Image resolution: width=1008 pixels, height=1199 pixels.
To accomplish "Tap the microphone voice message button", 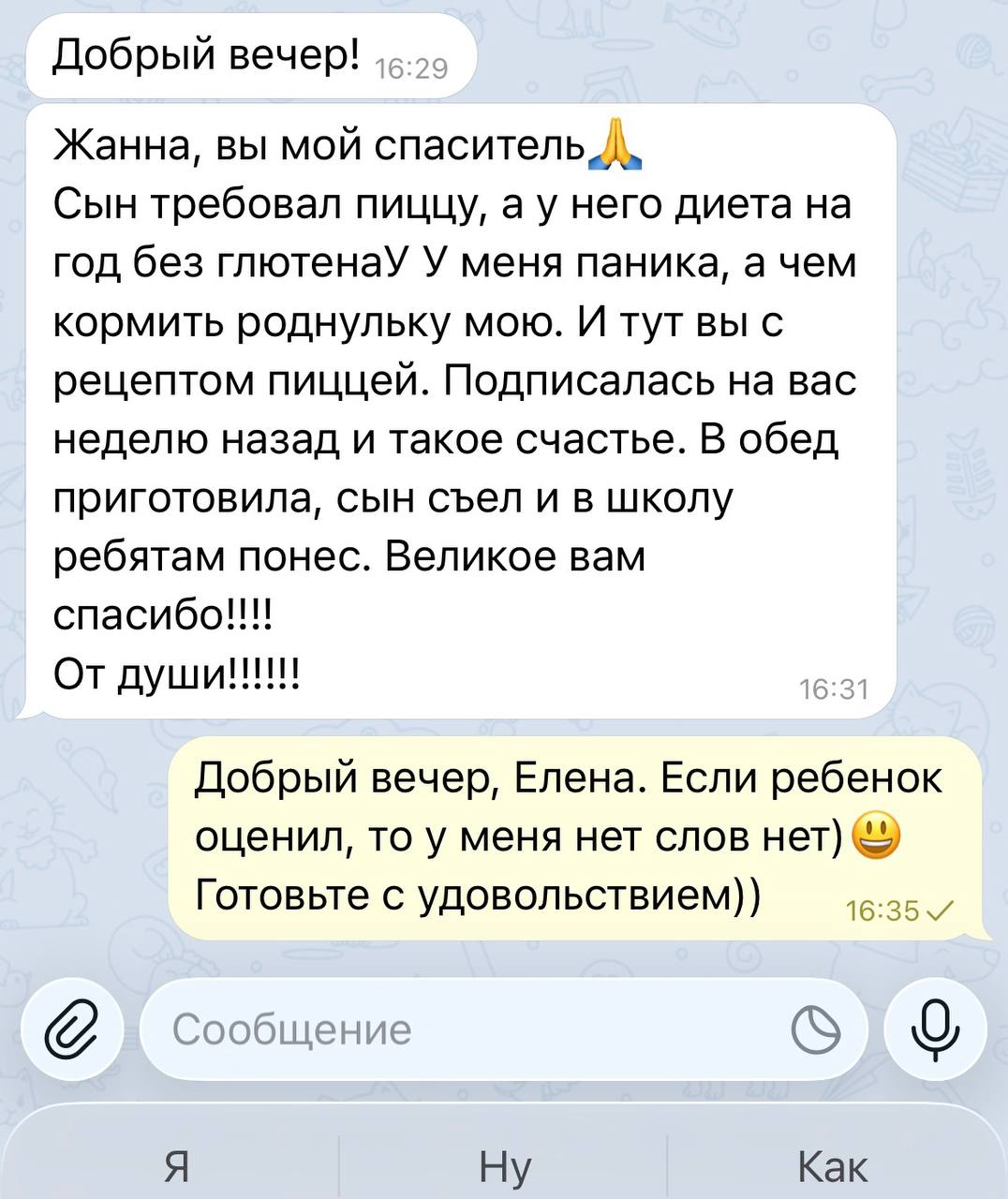I will (x=934, y=1029).
